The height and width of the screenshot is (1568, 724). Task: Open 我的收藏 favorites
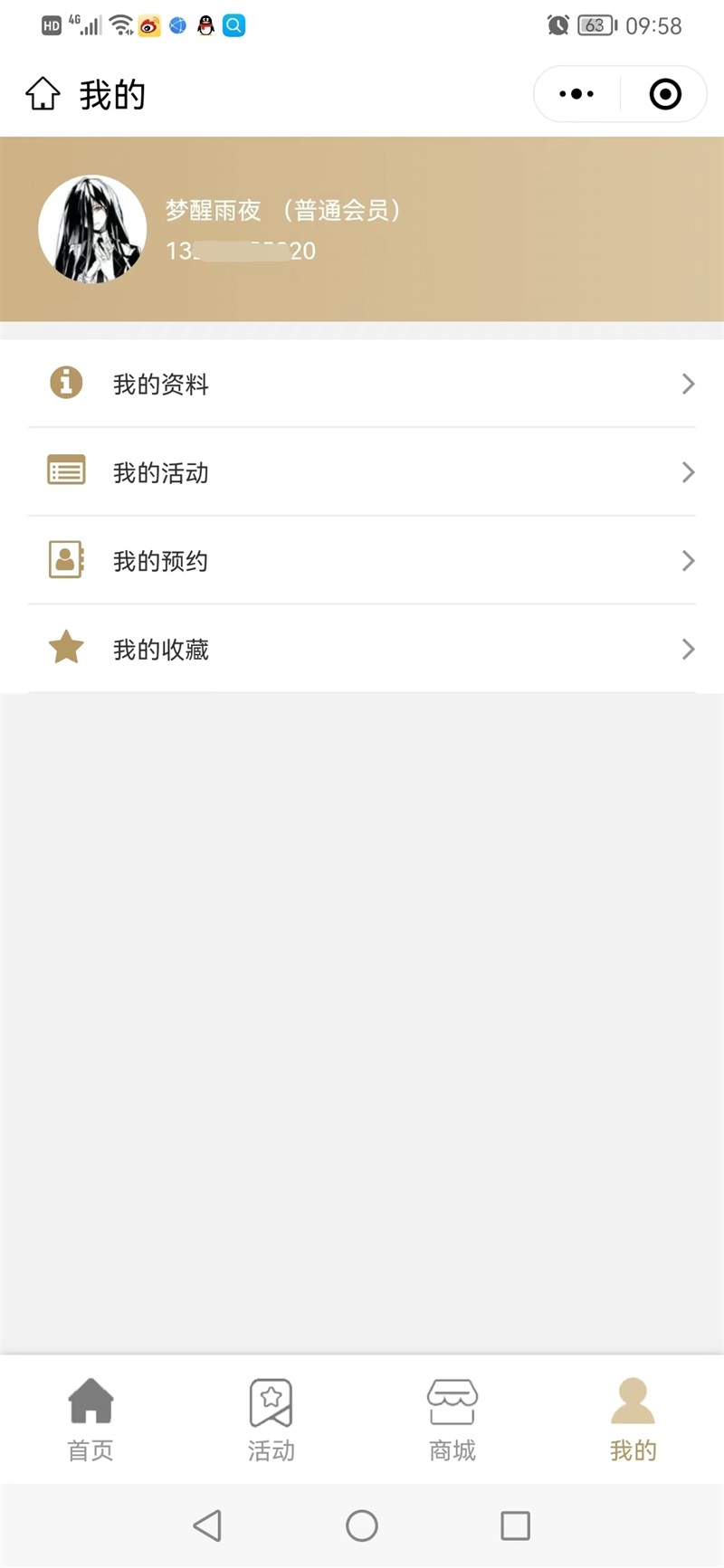[362, 649]
